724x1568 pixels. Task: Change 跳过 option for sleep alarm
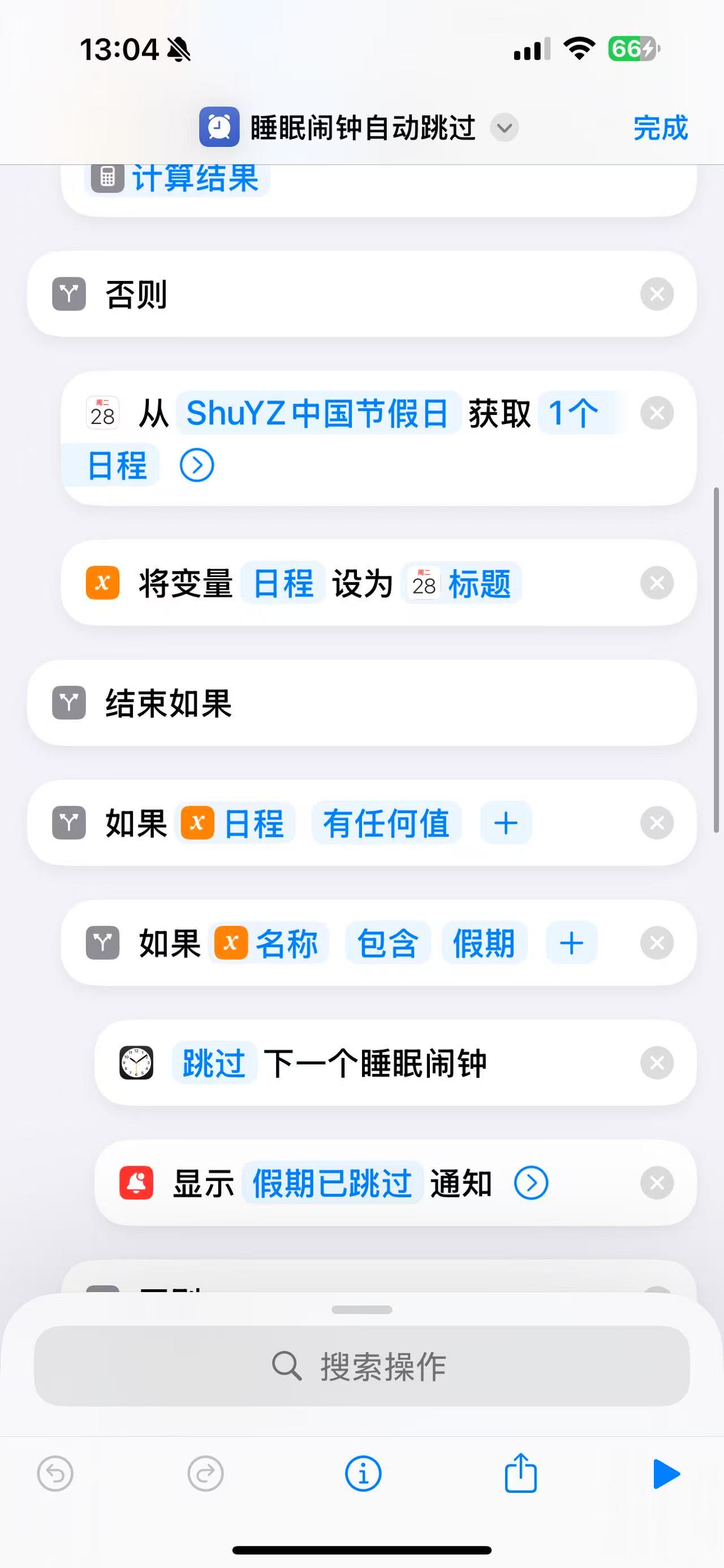coord(213,1063)
